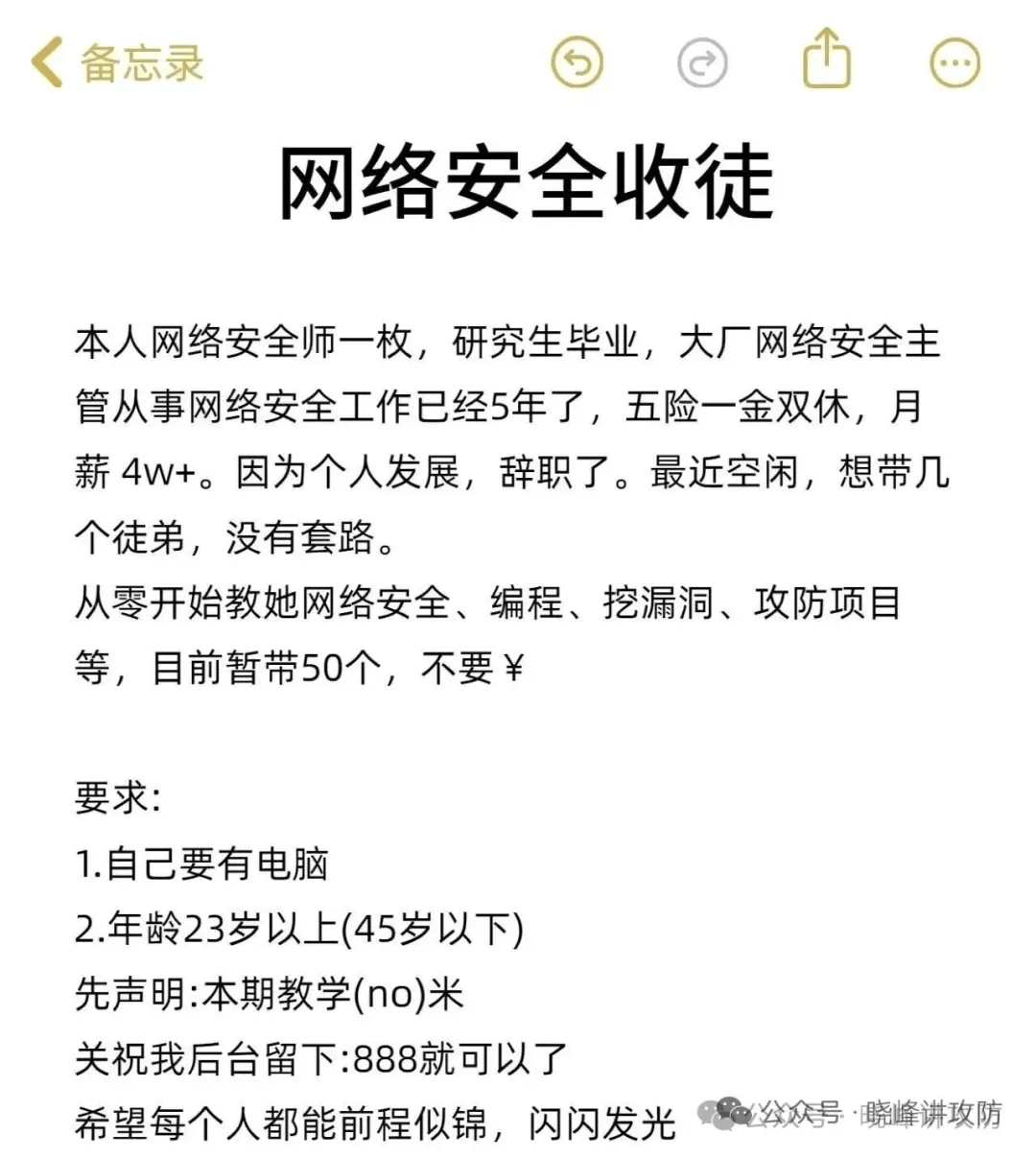Share this note
The width and height of the screenshot is (1036, 1158).
(x=826, y=59)
